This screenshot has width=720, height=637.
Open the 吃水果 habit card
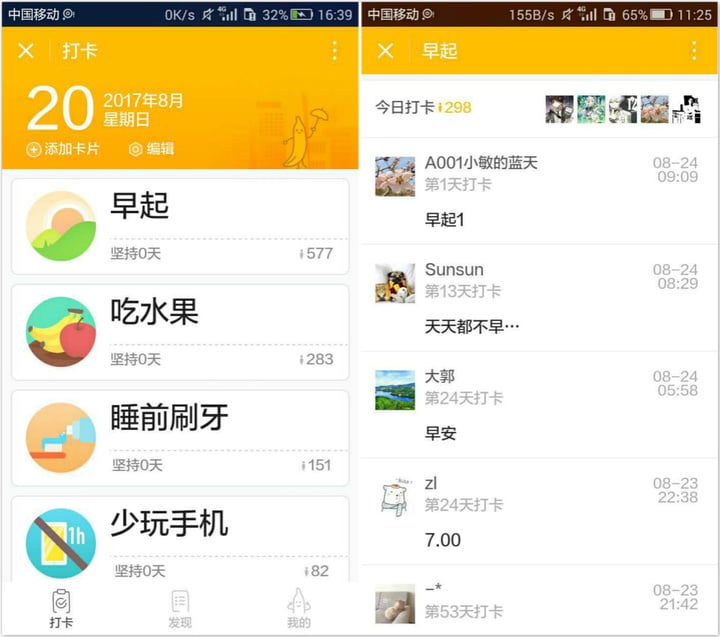pyautogui.click(x=180, y=332)
